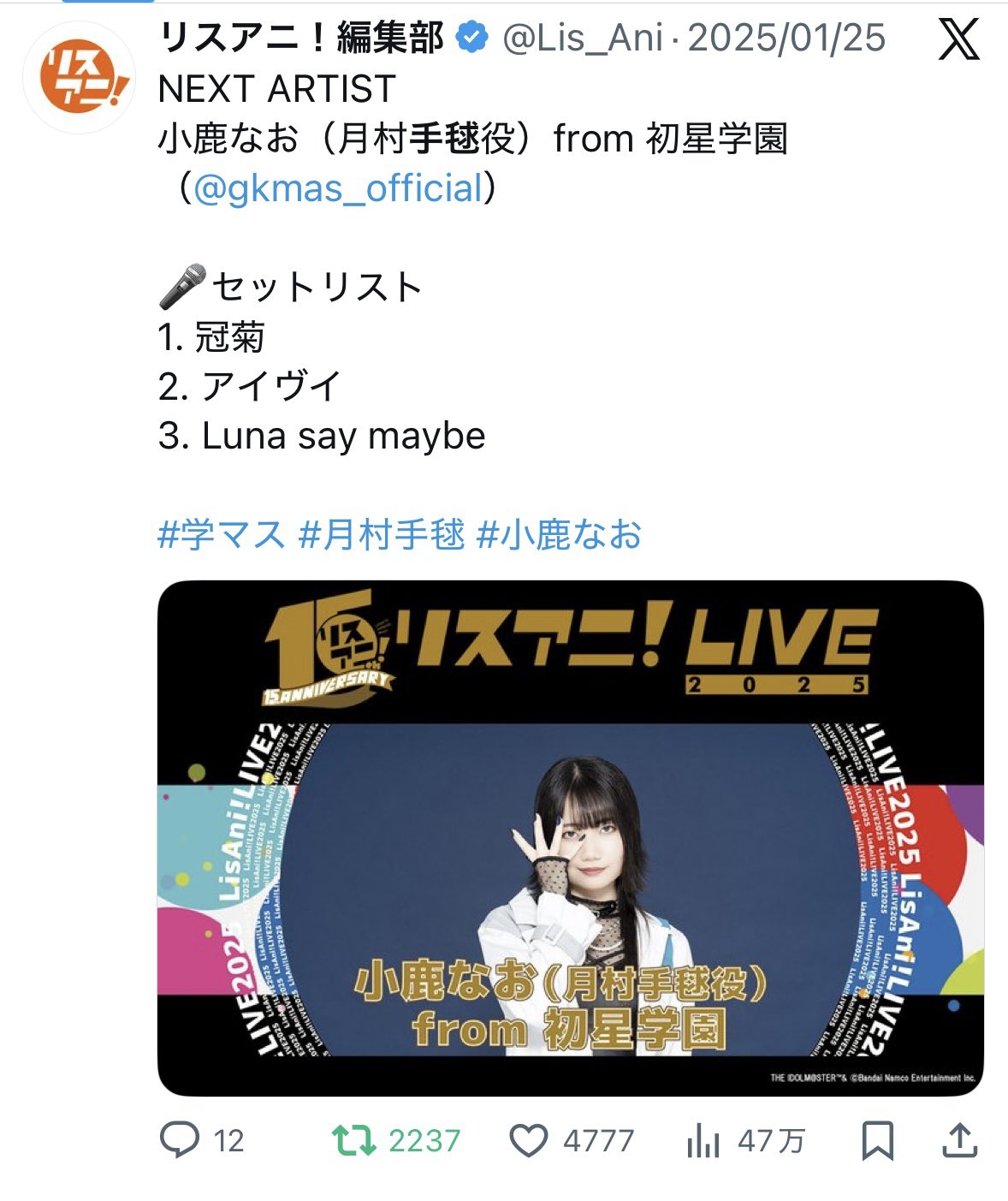The height and width of the screenshot is (1201, 1008).
Task: Tap the X logo icon
Action: (958, 40)
